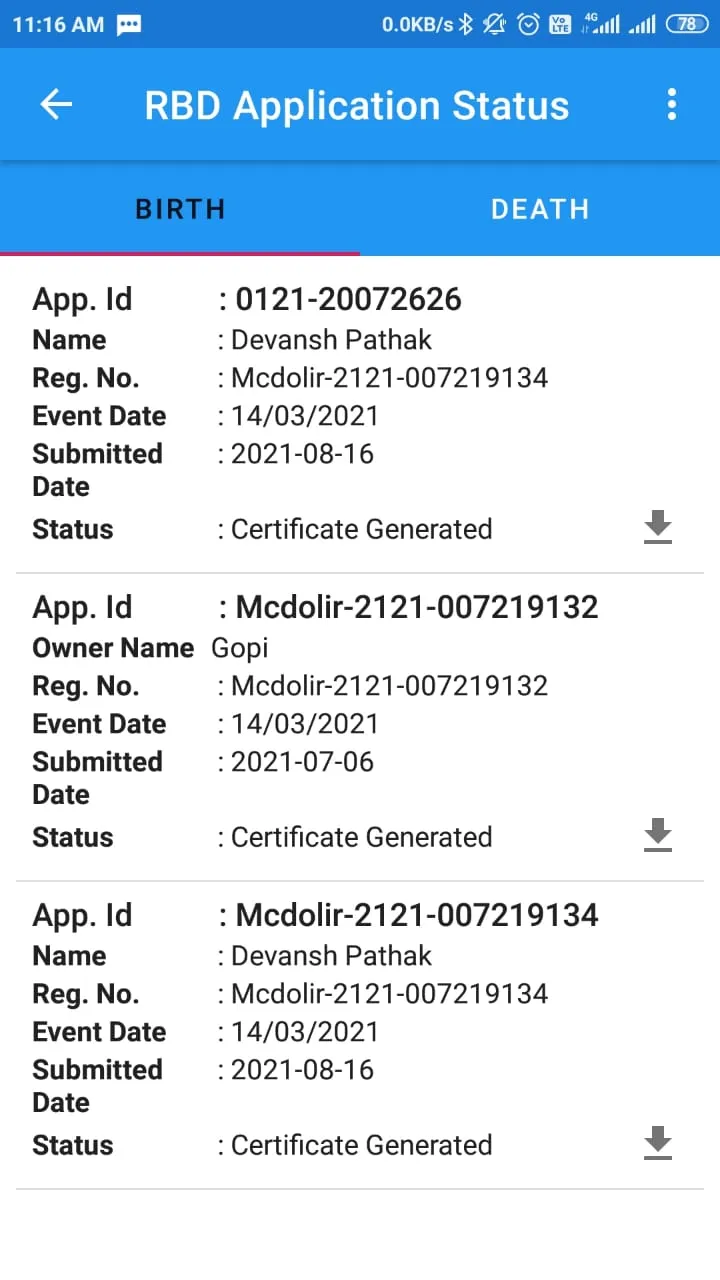Open the three-dot overflow menu
The height and width of the screenshot is (1280, 720).
672,104
